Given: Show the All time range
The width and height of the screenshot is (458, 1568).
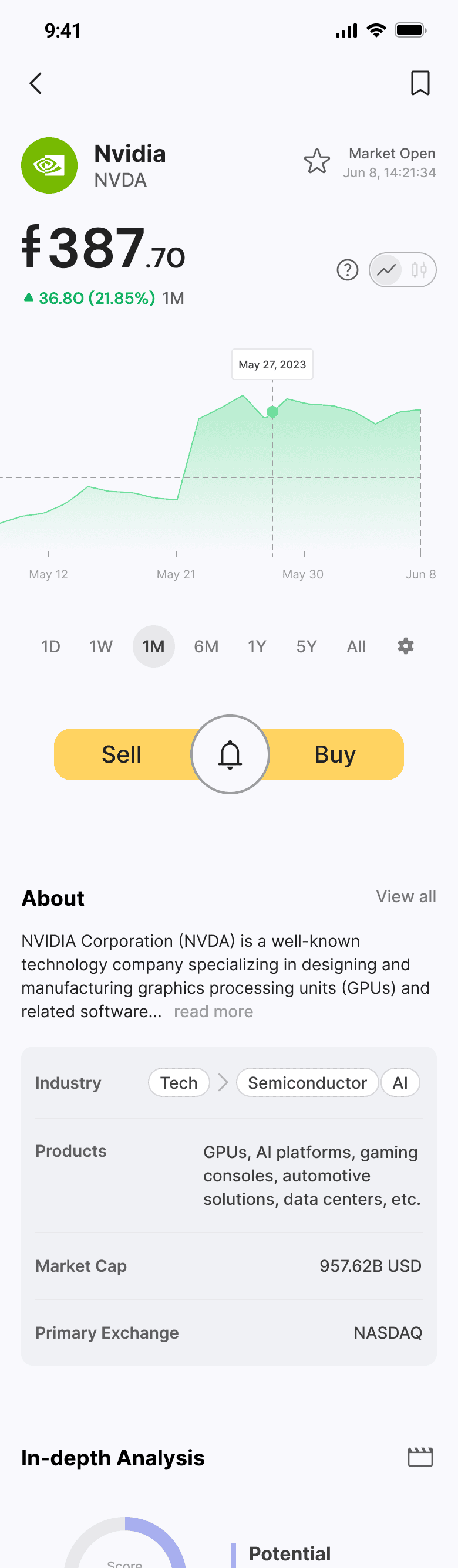Looking at the screenshot, I should [x=356, y=646].
